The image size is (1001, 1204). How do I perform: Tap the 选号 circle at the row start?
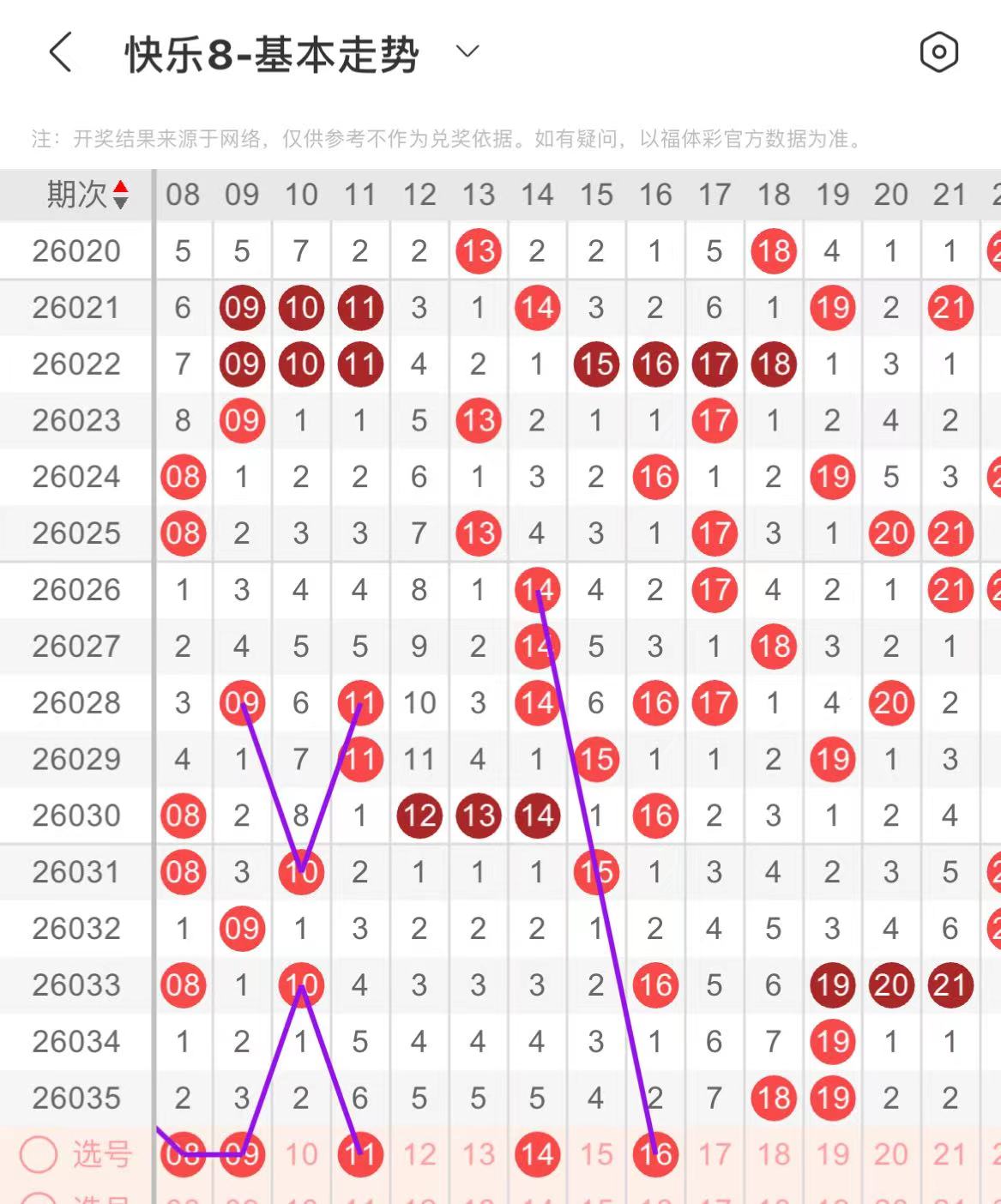pos(39,1154)
